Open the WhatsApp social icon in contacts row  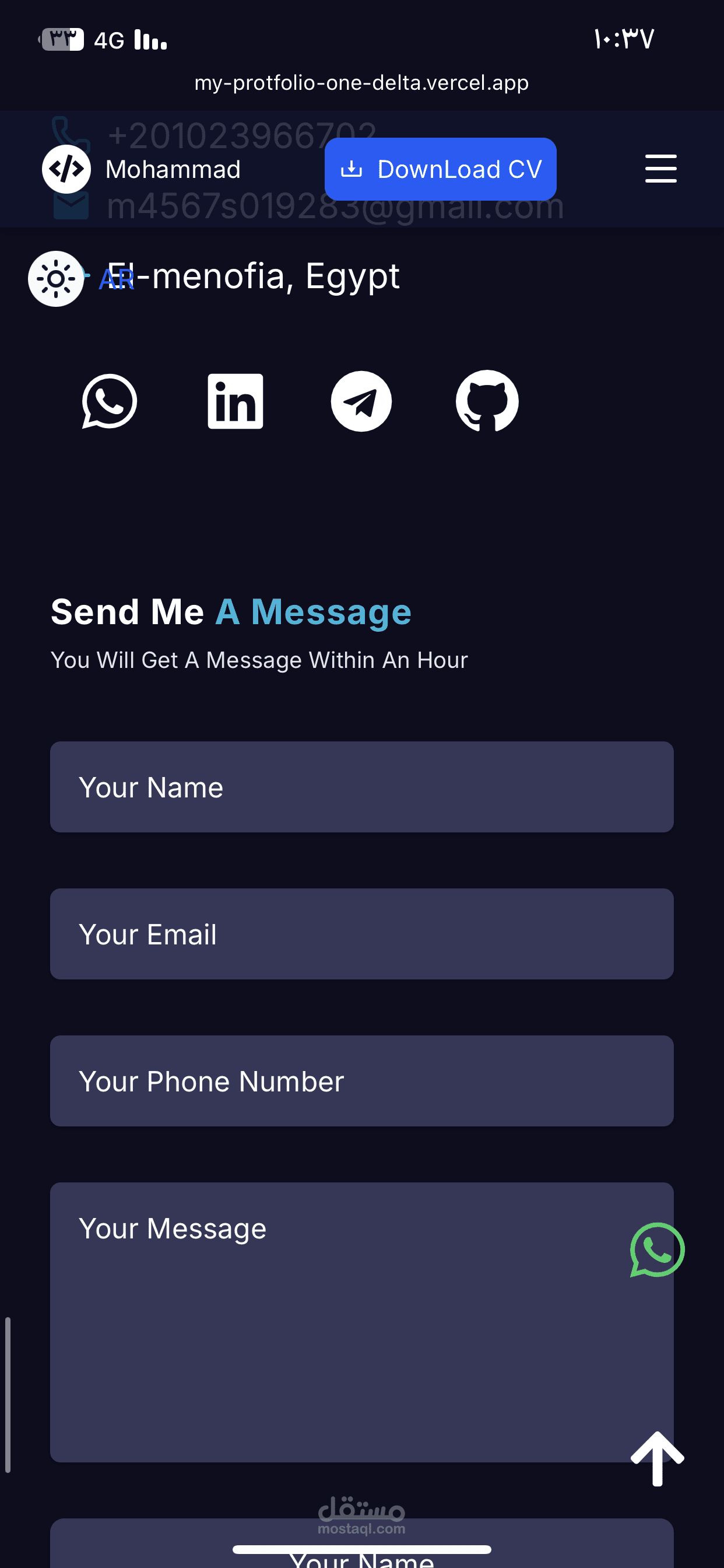[x=110, y=401]
